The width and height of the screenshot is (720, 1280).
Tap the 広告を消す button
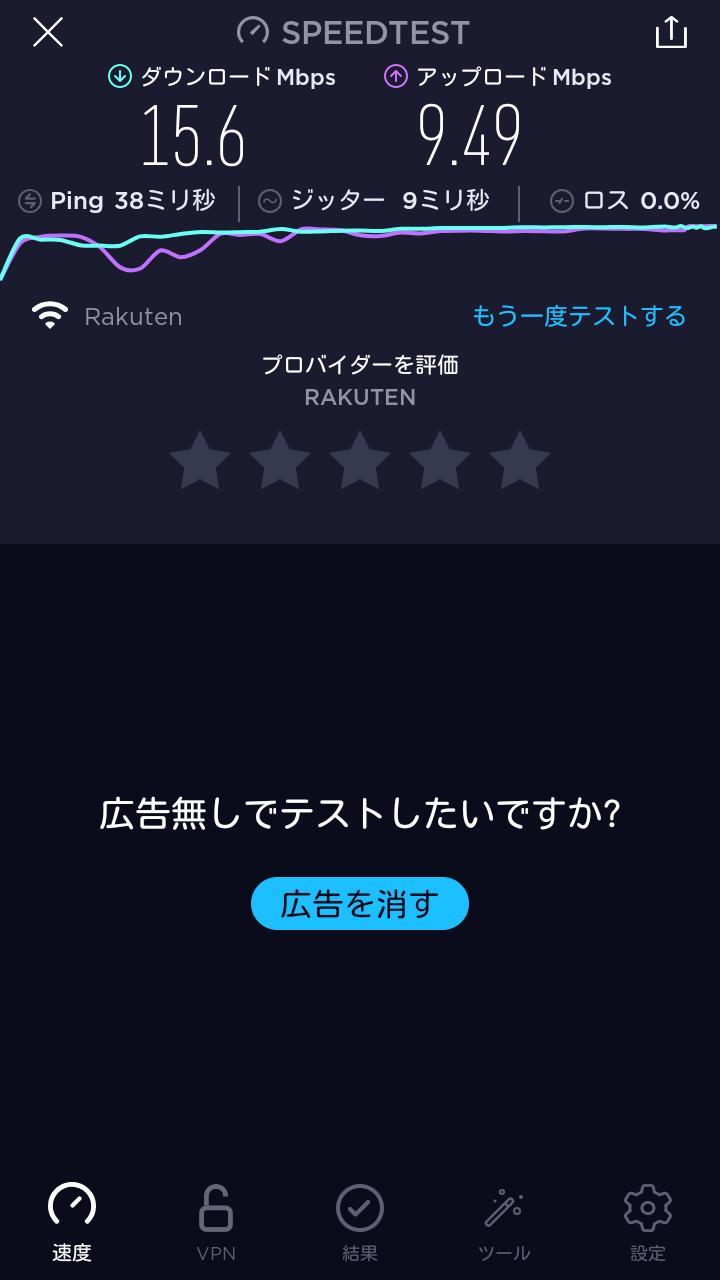360,904
